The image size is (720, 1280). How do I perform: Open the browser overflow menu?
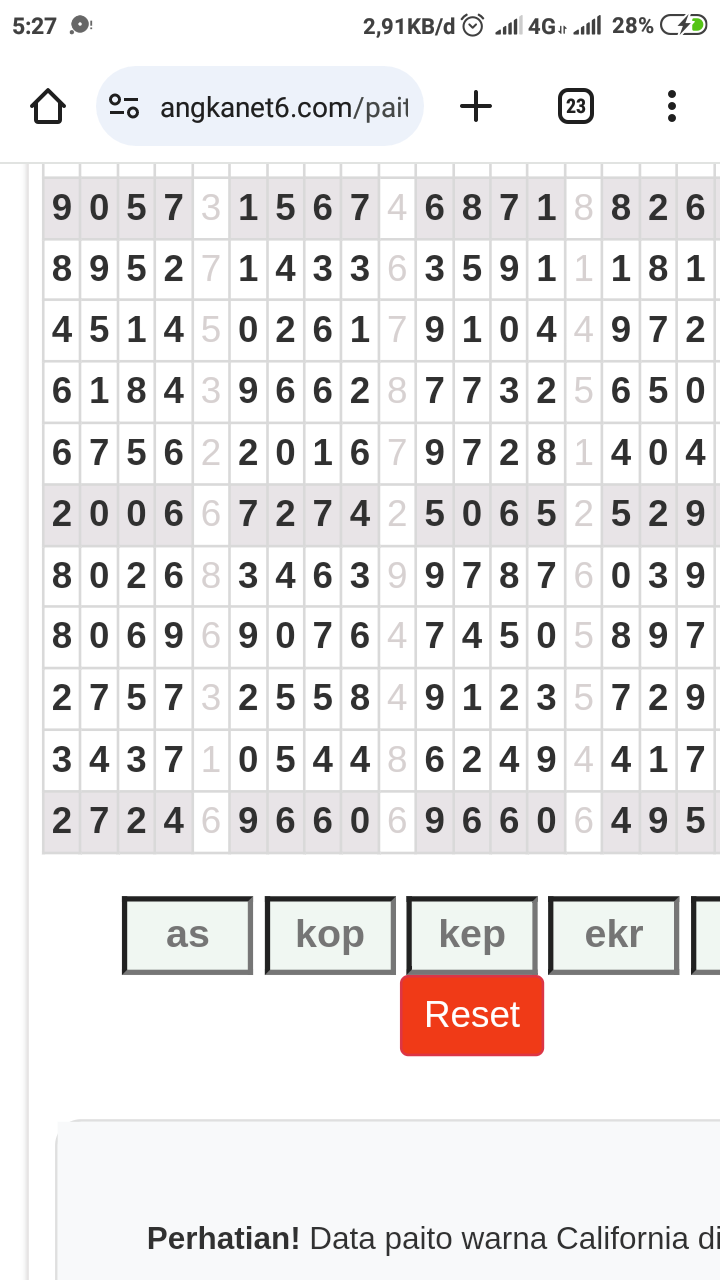pyautogui.click(x=672, y=106)
